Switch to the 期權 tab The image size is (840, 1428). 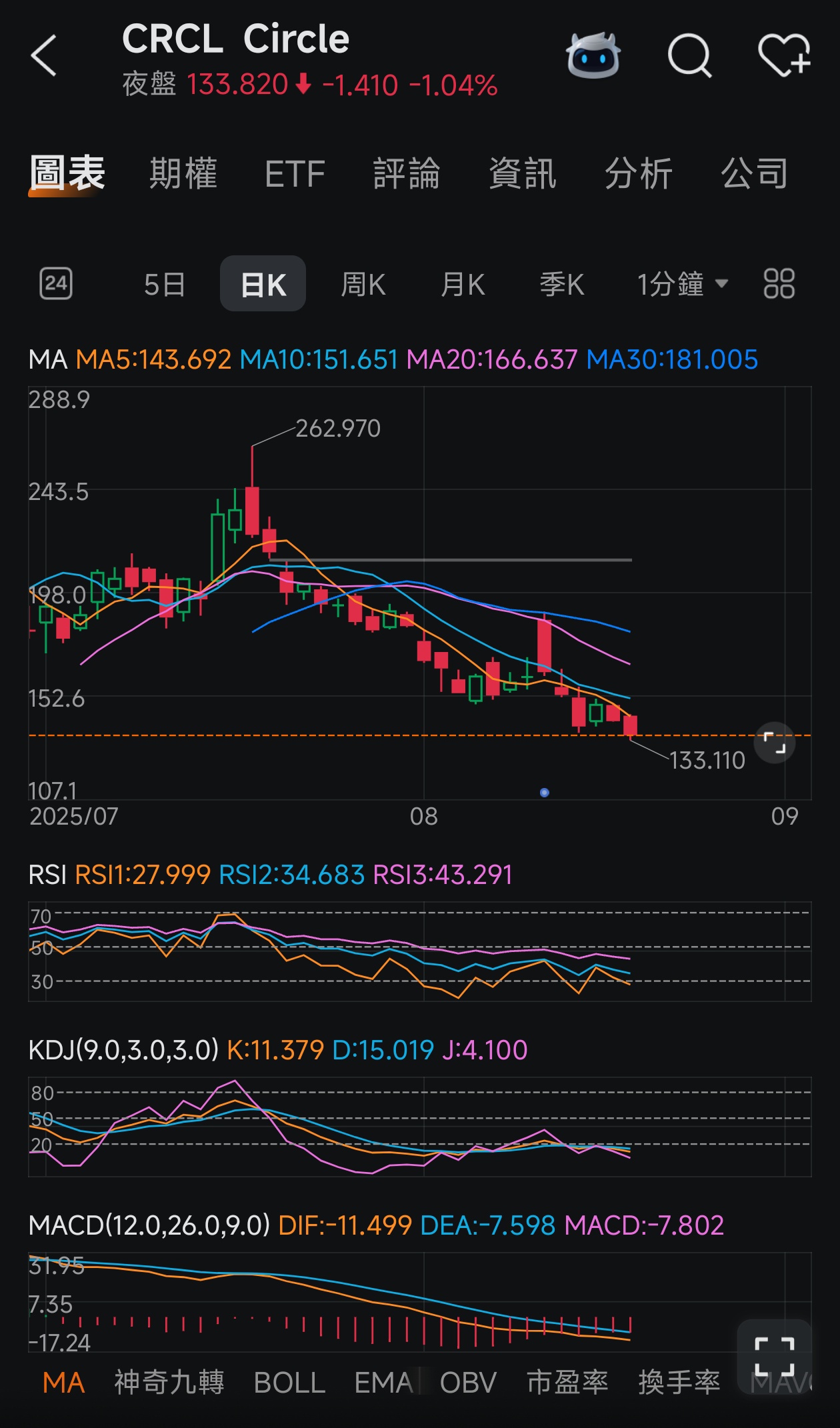coord(183,173)
